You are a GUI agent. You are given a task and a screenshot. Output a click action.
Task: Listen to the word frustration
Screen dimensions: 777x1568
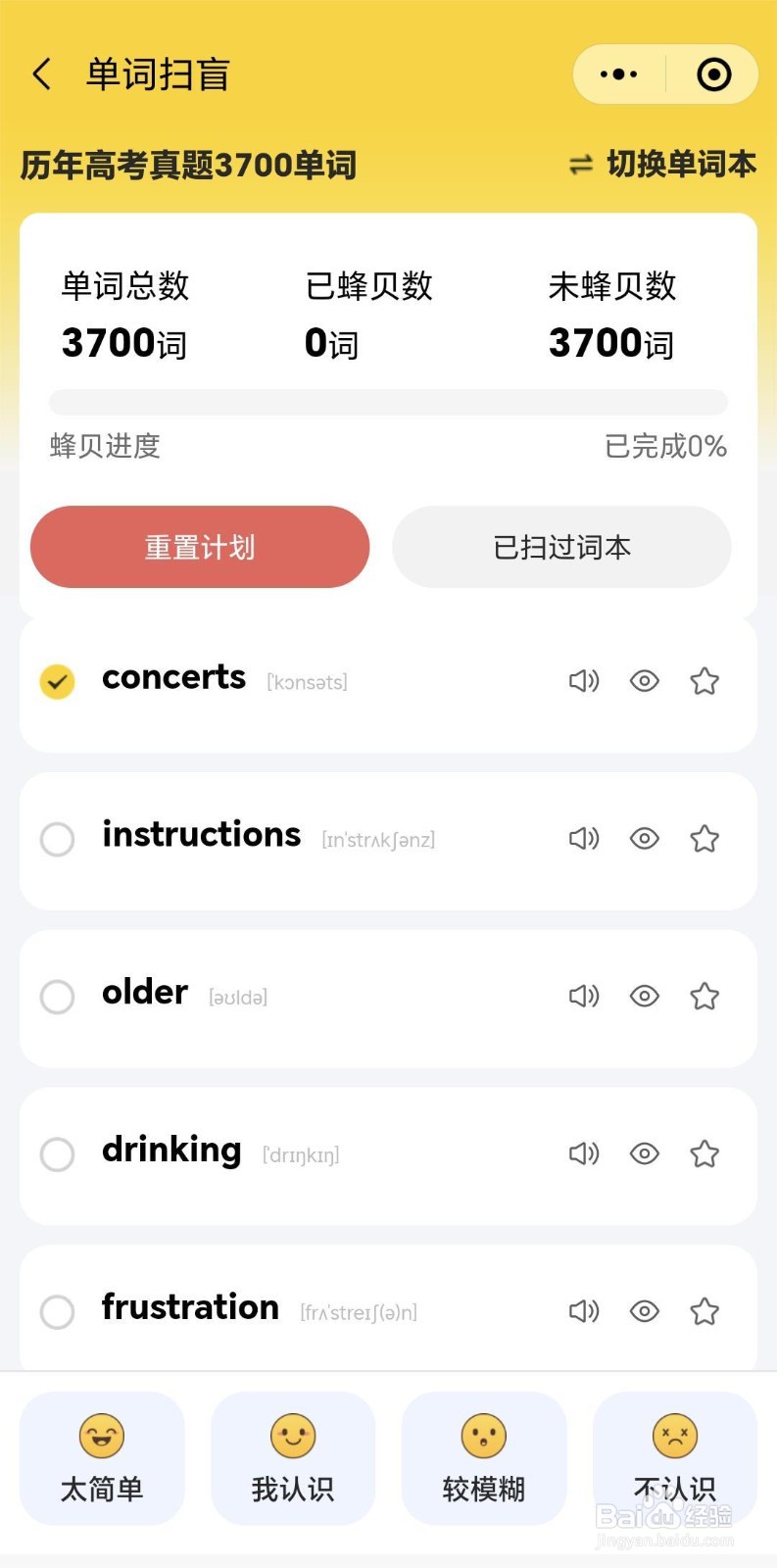(x=584, y=1311)
